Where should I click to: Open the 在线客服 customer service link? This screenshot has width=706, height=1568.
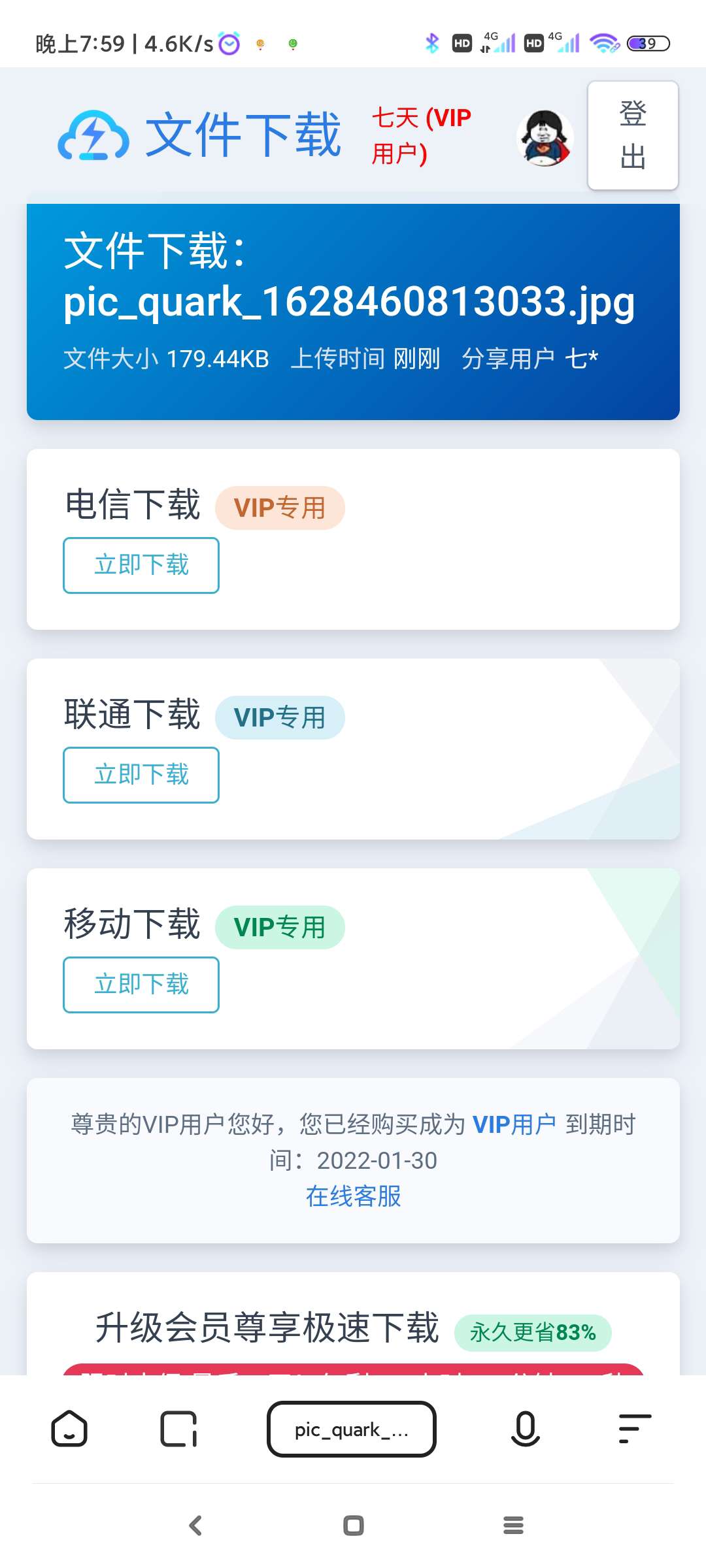click(x=353, y=1197)
